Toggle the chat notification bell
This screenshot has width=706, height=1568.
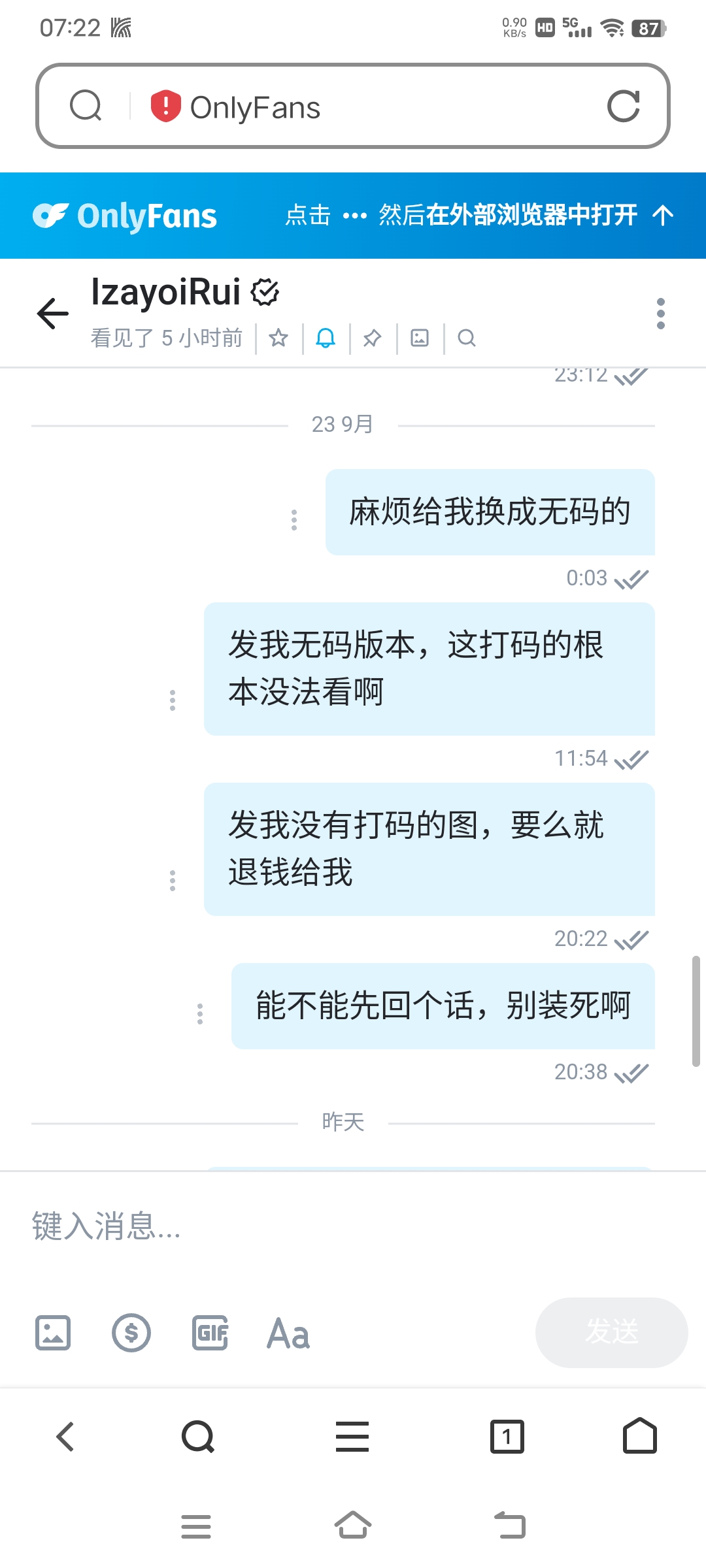[326, 338]
